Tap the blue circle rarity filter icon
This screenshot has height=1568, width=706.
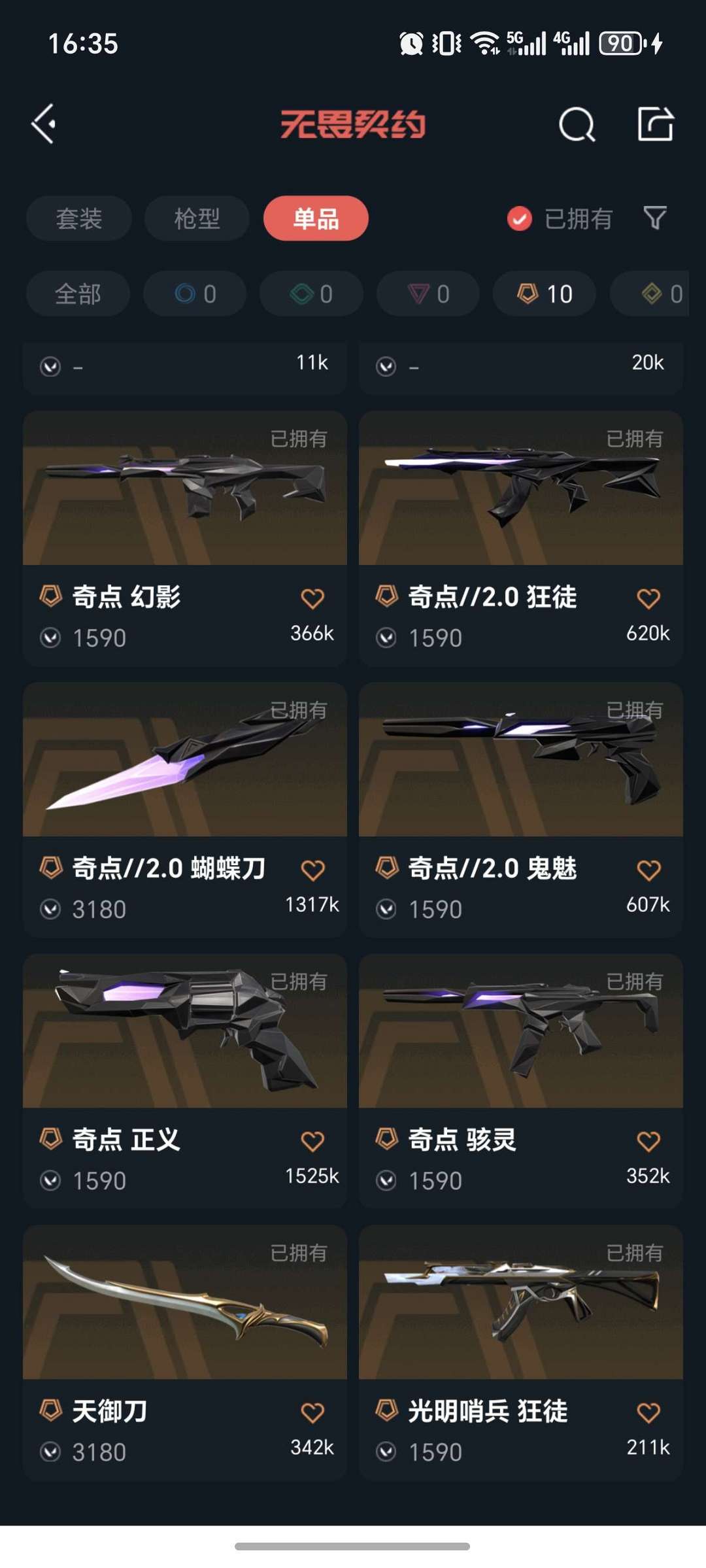[186, 294]
